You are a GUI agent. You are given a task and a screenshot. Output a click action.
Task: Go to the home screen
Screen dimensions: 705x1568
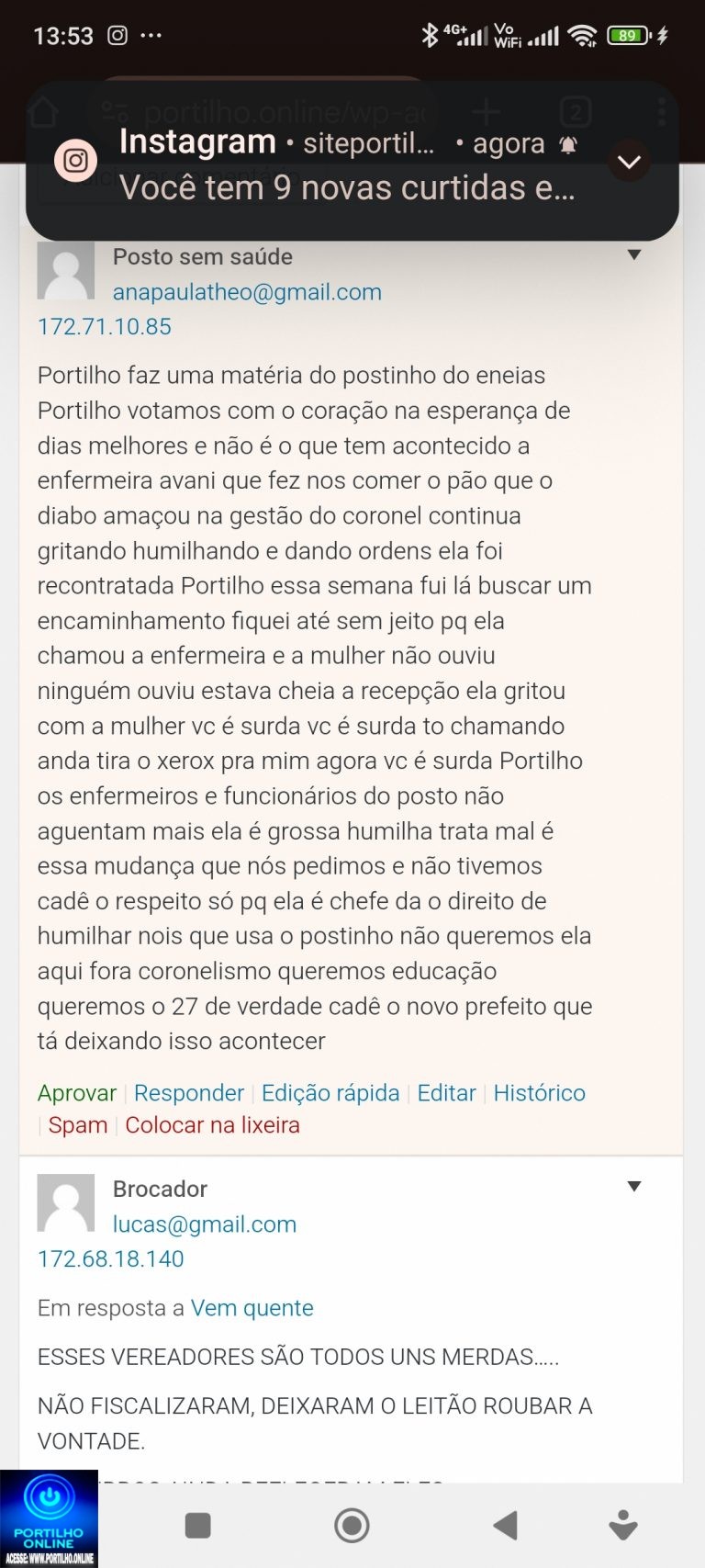(x=352, y=1526)
